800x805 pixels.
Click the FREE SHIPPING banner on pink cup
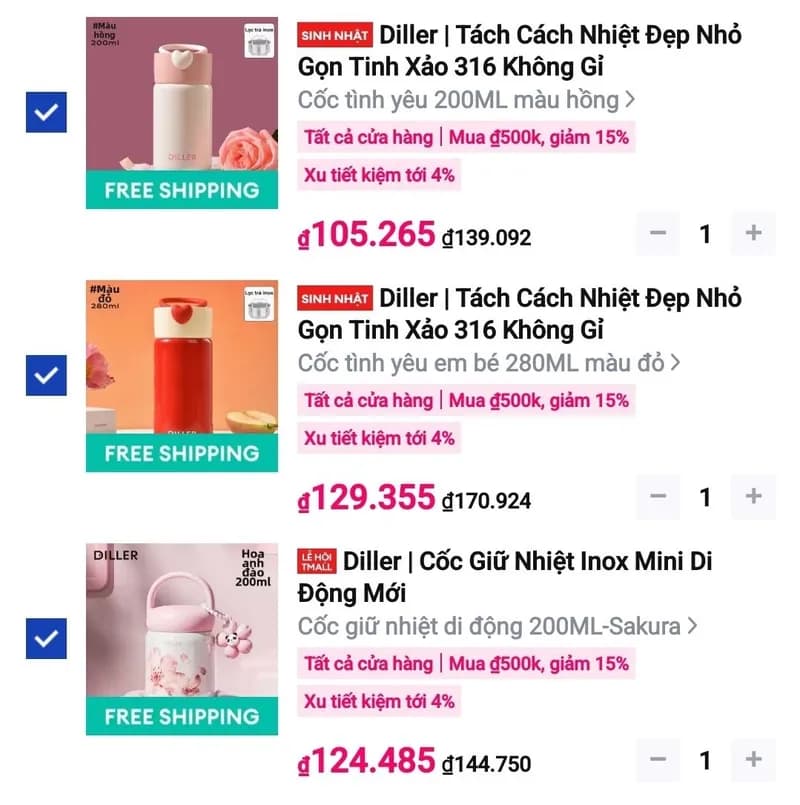click(181, 191)
